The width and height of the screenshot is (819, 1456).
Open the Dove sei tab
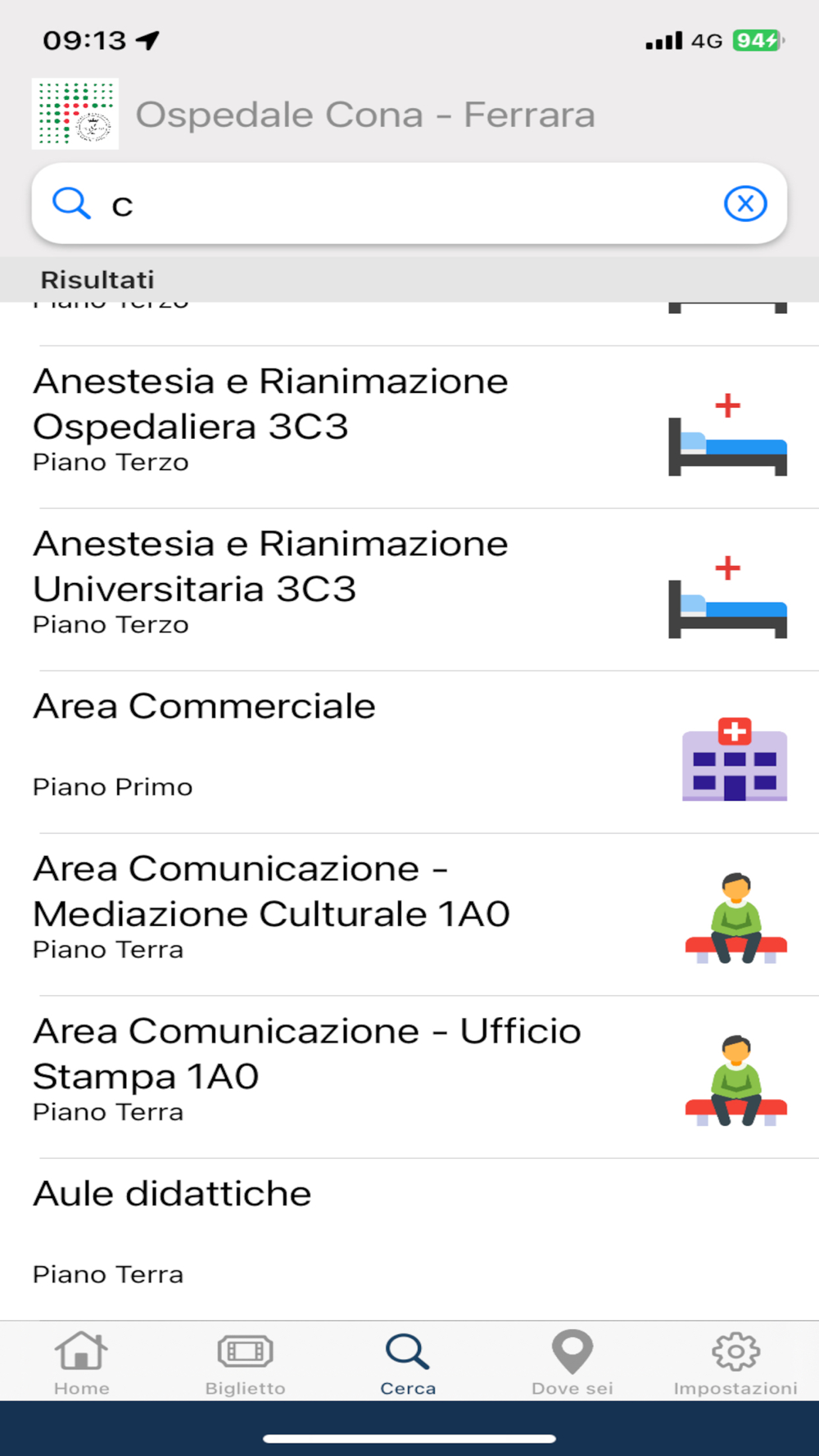(572, 1363)
